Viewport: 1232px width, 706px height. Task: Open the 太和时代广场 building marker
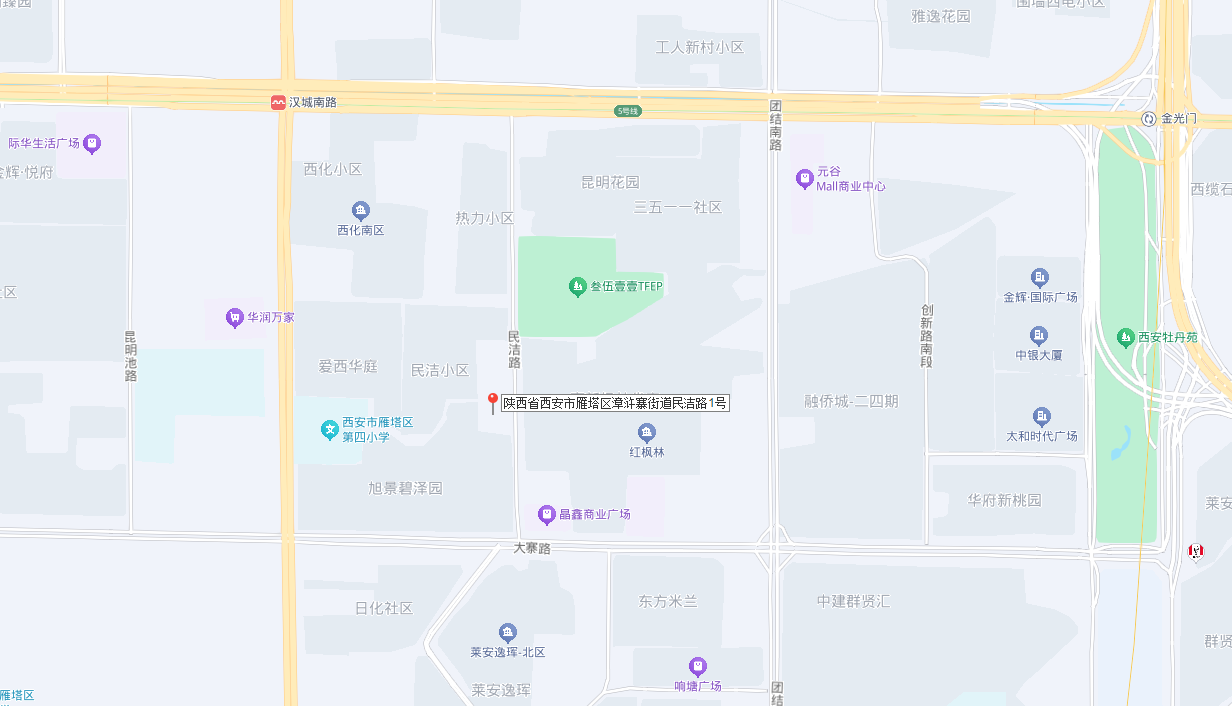pyautogui.click(x=1041, y=416)
